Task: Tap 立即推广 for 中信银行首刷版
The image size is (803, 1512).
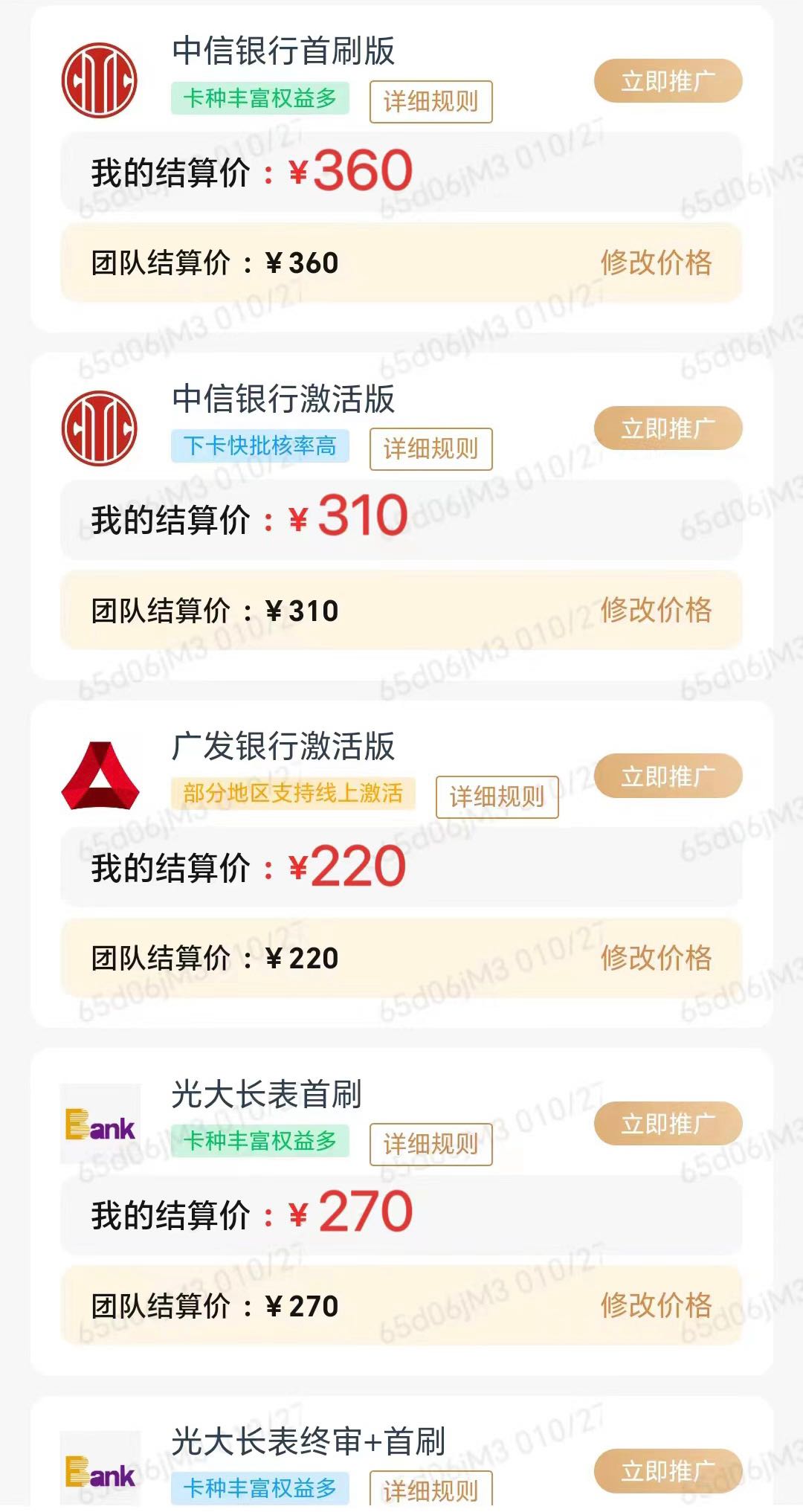Action: [x=668, y=81]
